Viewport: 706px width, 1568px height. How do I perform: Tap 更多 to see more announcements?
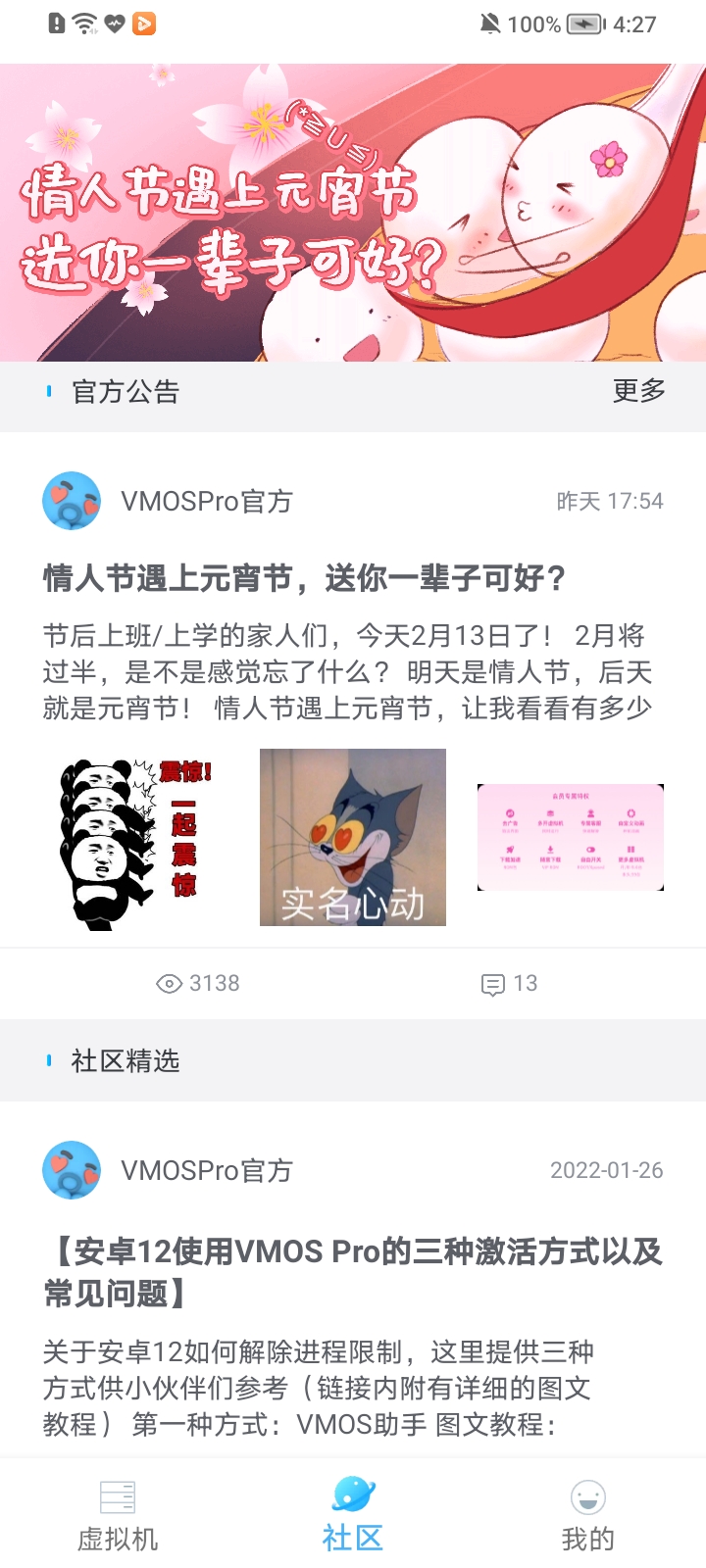pyautogui.click(x=638, y=391)
